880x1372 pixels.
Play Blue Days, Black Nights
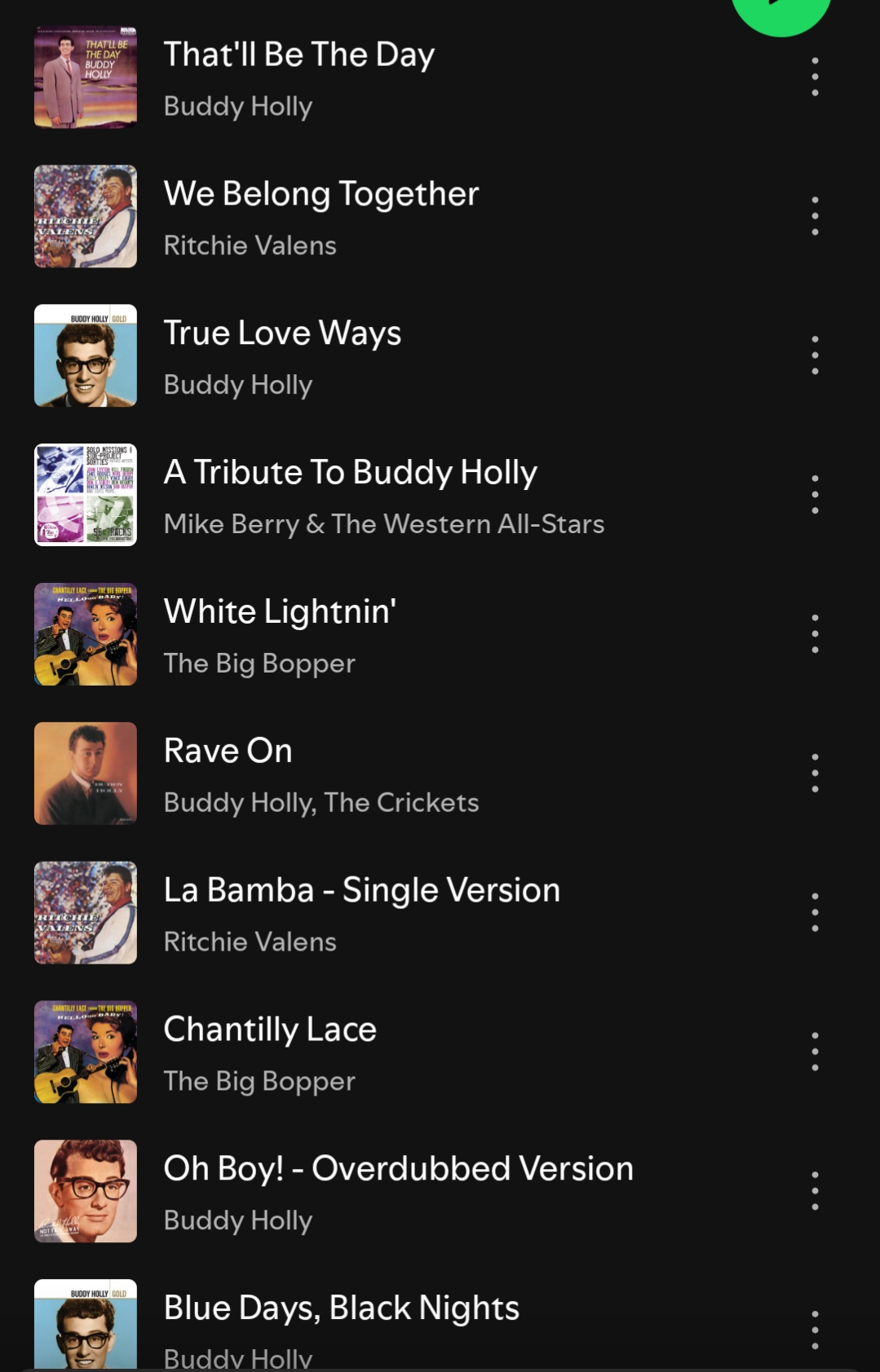click(x=341, y=1309)
